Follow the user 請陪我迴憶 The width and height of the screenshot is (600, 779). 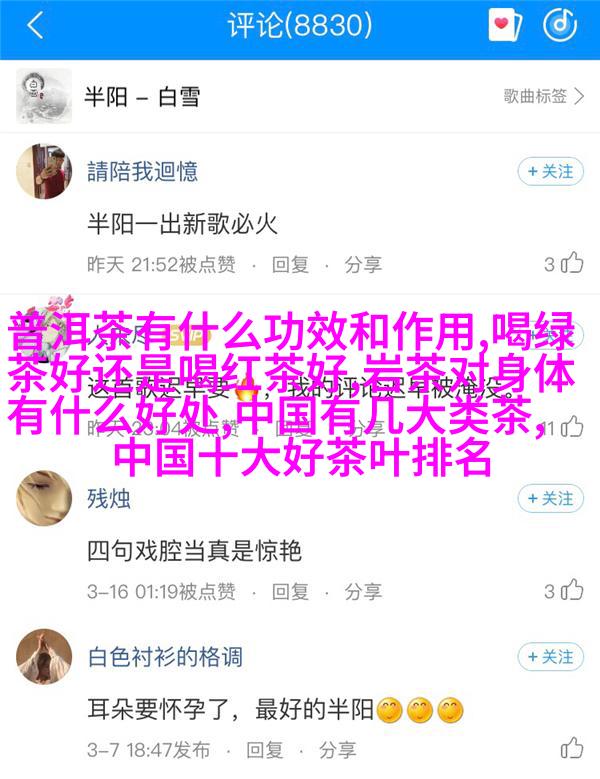(550, 172)
